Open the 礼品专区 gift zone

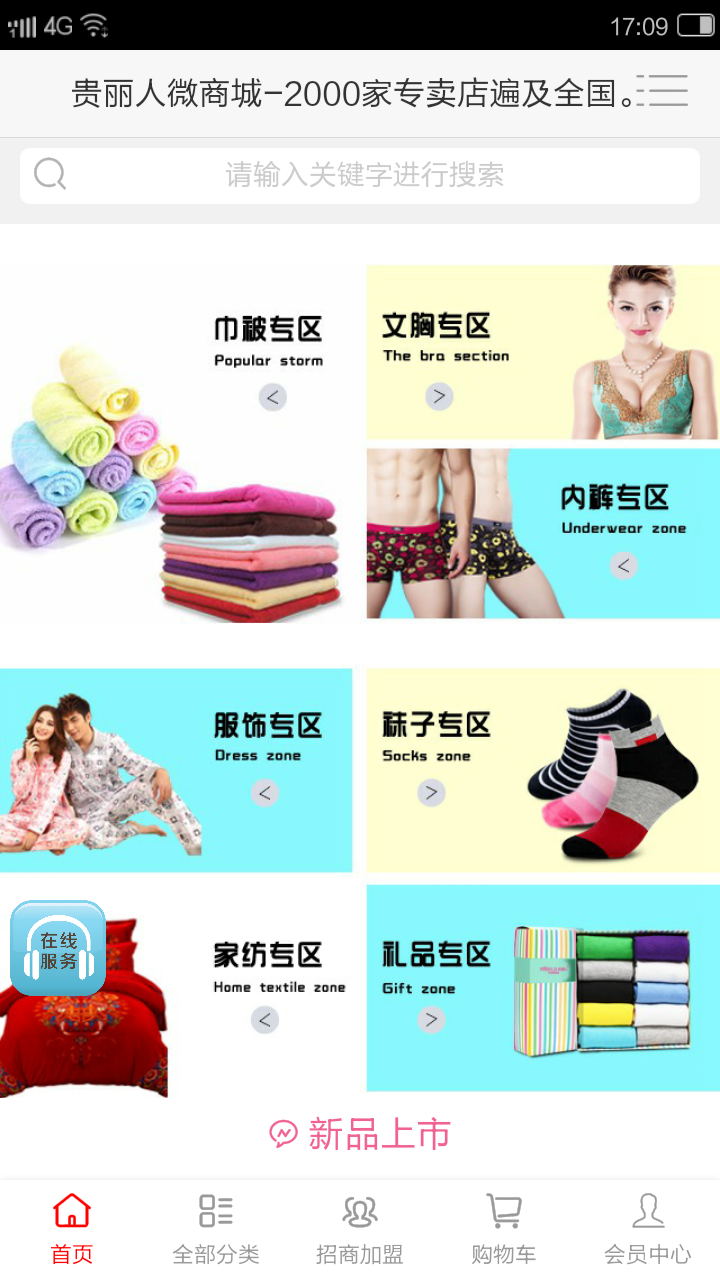pyautogui.click(x=542, y=988)
